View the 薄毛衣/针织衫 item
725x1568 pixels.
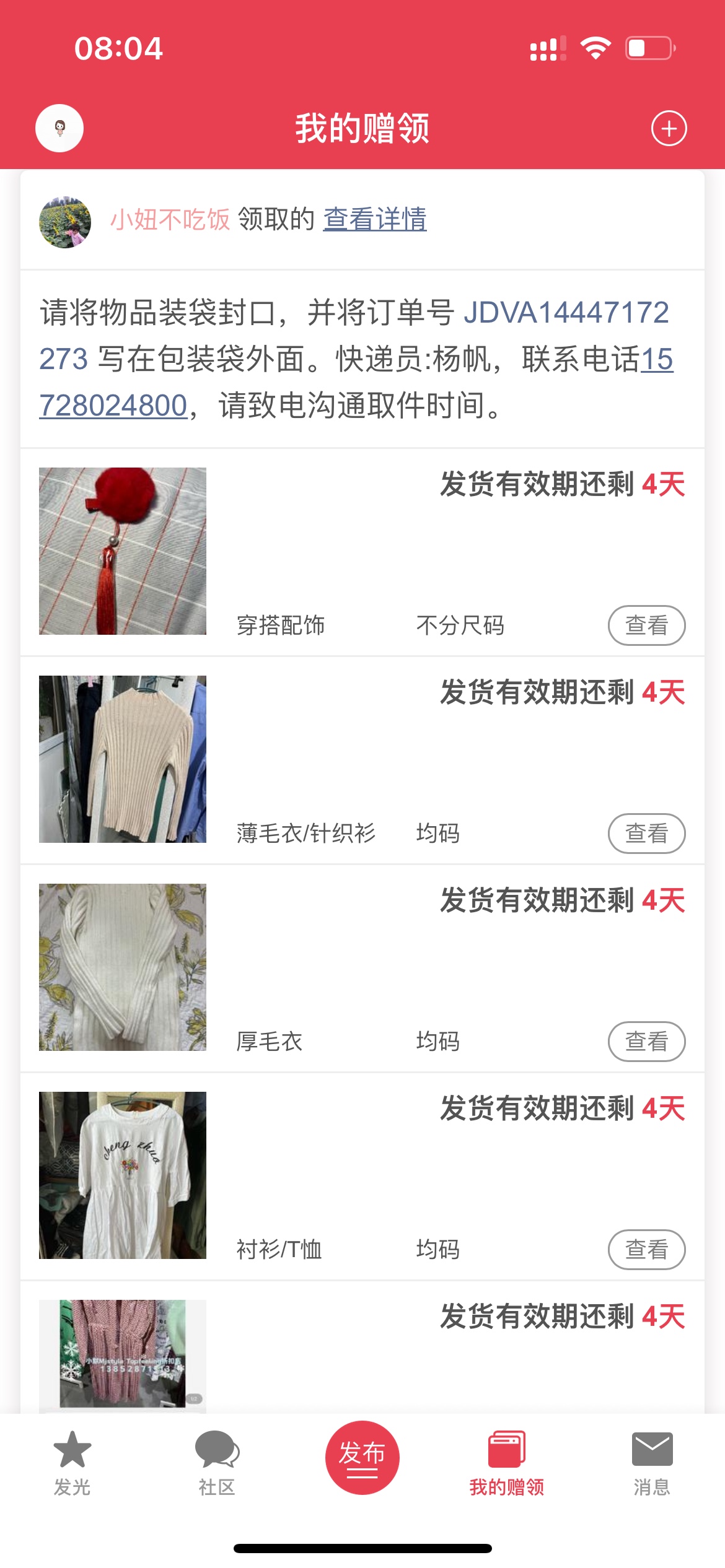(646, 834)
